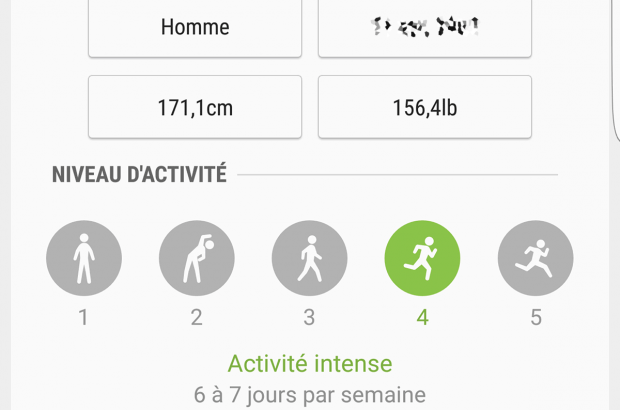The width and height of the screenshot is (620, 410).
Task: Tap the green activity level 4 icon
Action: pos(423,259)
